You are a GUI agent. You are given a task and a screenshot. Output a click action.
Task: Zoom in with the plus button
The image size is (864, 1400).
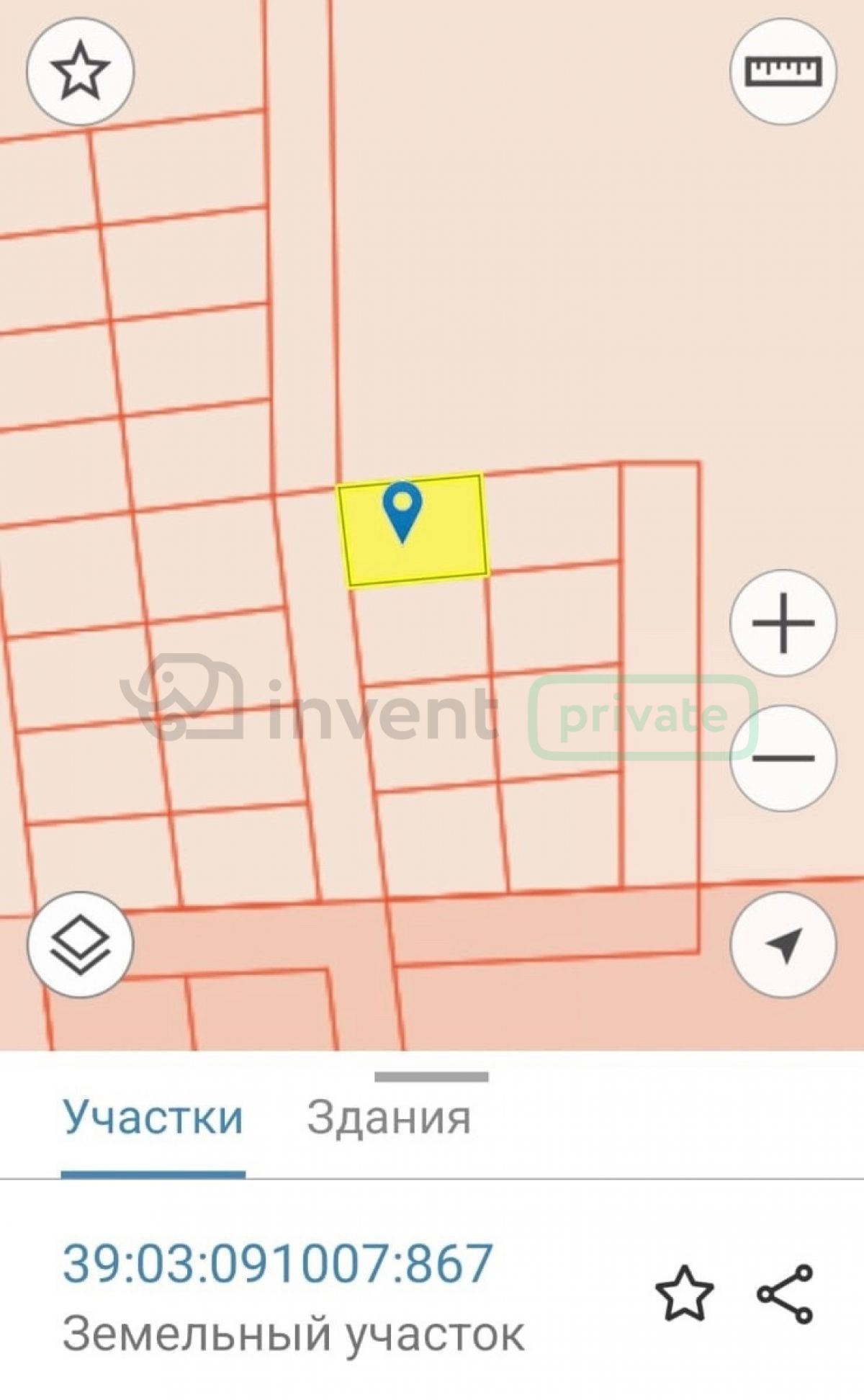tap(783, 623)
